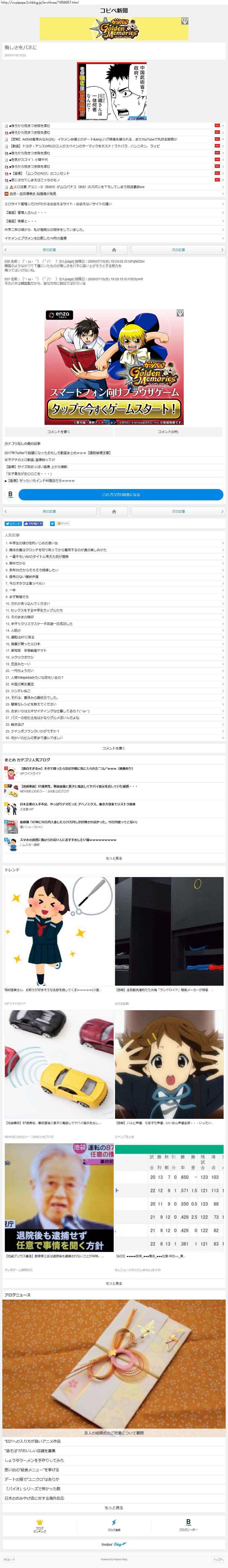Open the コピペ新聞 site title link
This screenshot has height=1568, width=228.
pyautogui.click(x=114, y=10)
